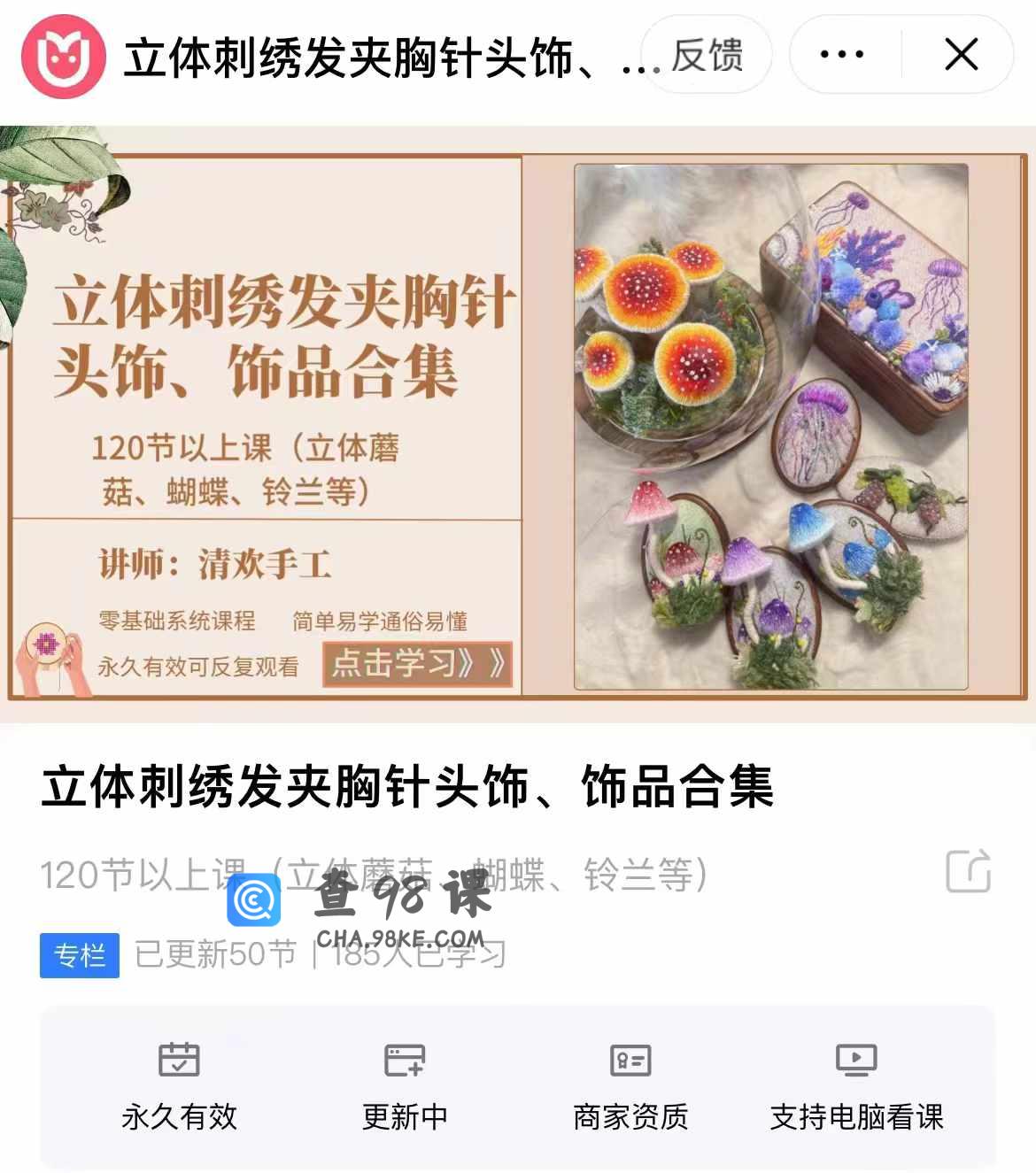Tap 永久有效 validity info
This screenshot has width=1036, height=1173.
click(180, 1086)
